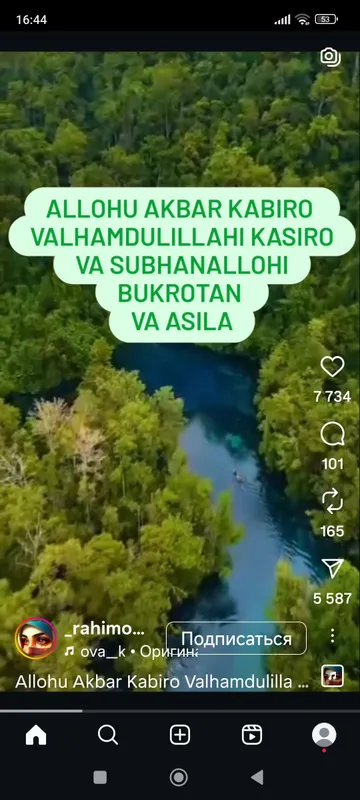The width and height of the screenshot is (360, 800).
Task: Share the reel via the paper plane
Action: 332,568
